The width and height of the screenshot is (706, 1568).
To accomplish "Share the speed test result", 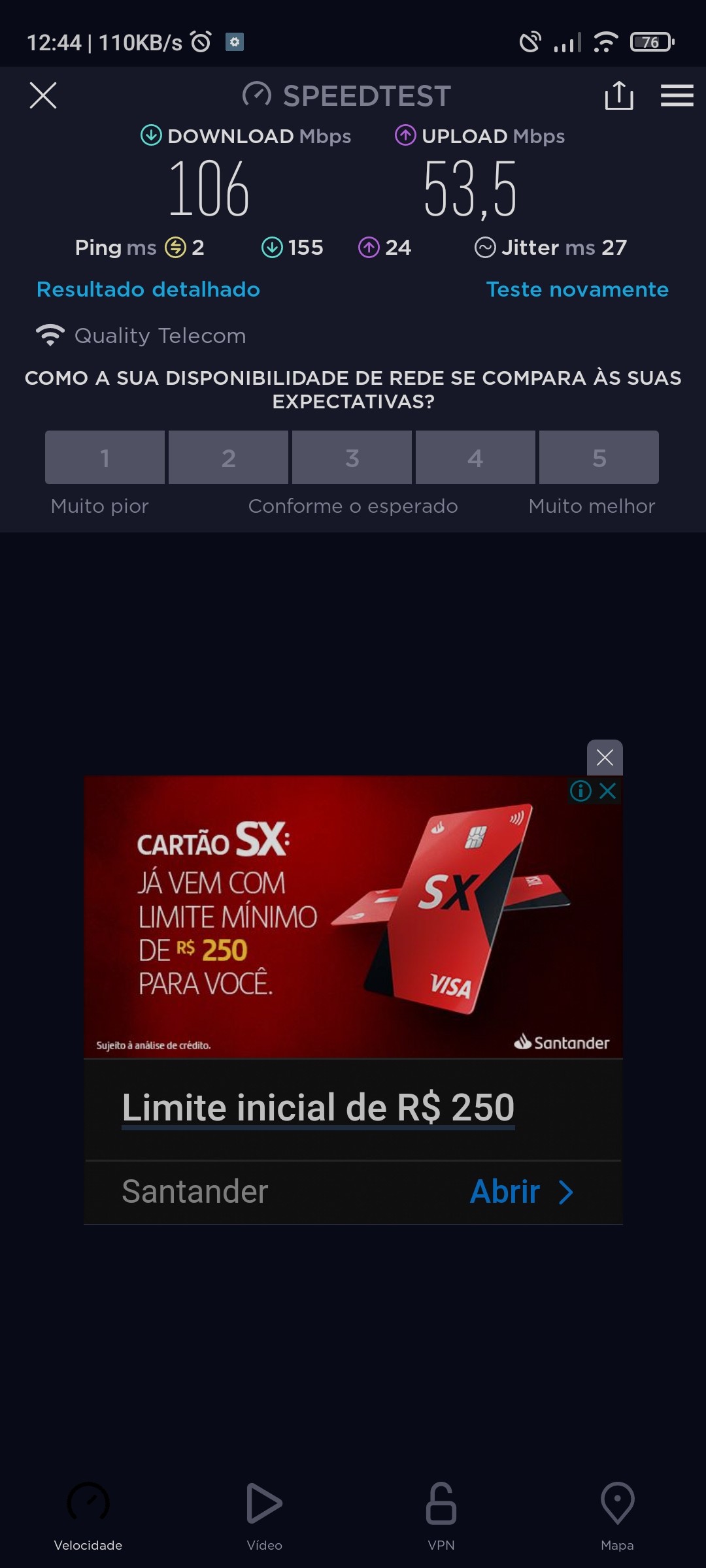I will click(618, 95).
